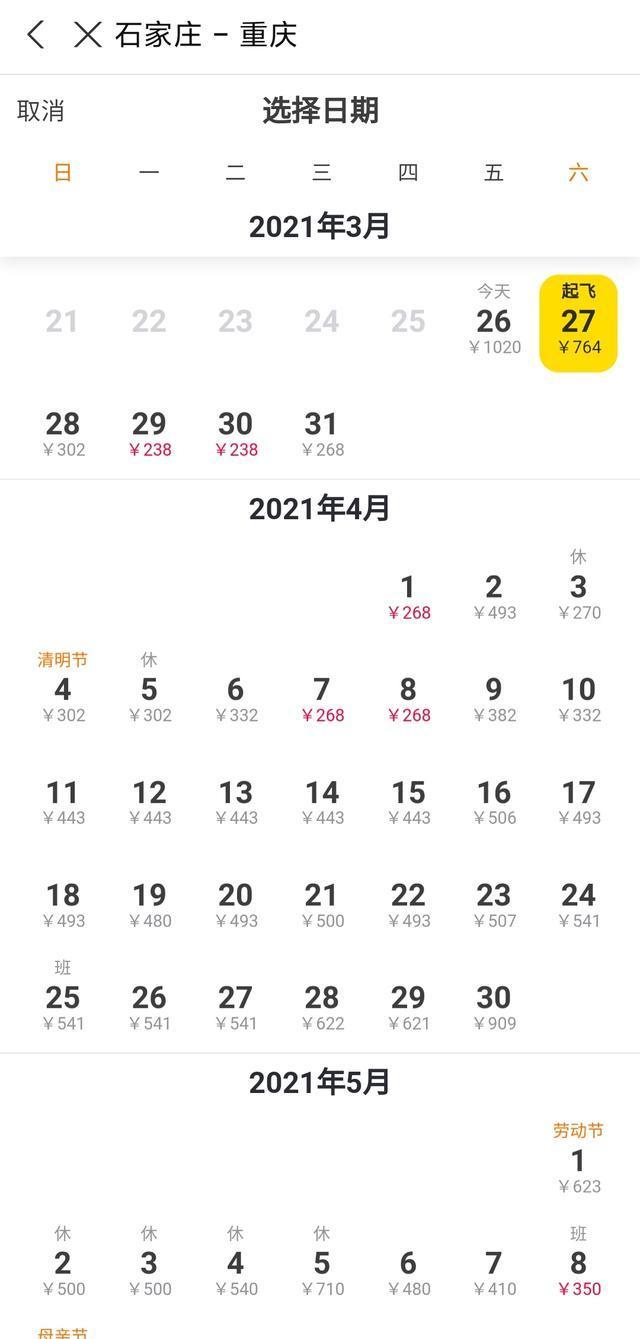Choose April 28 priced ¥622

coord(322,1006)
